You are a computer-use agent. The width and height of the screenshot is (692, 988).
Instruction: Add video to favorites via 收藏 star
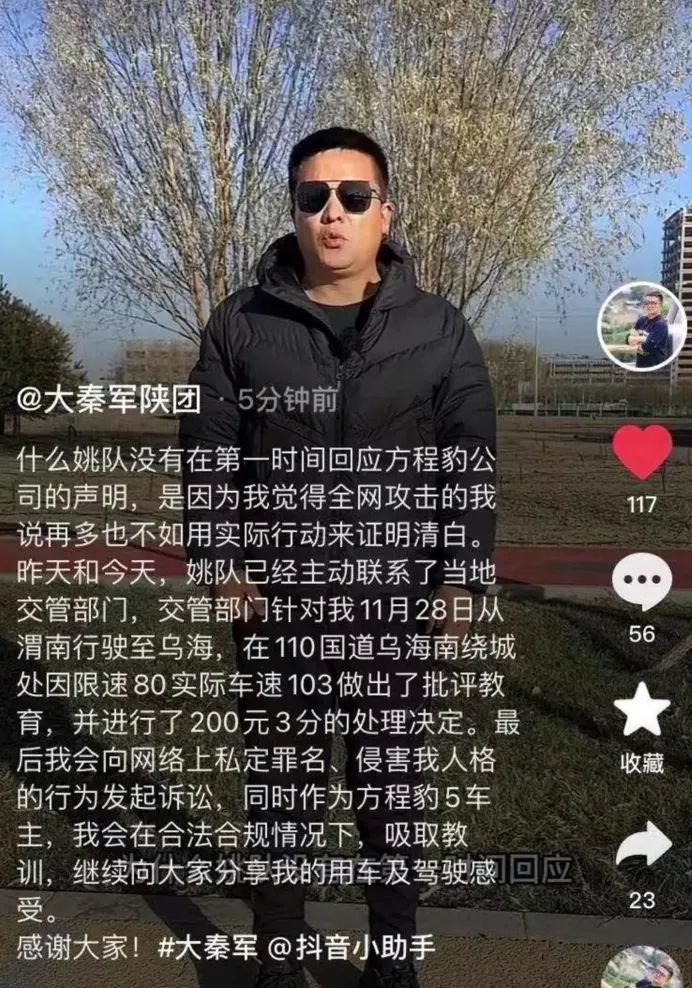pos(641,710)
